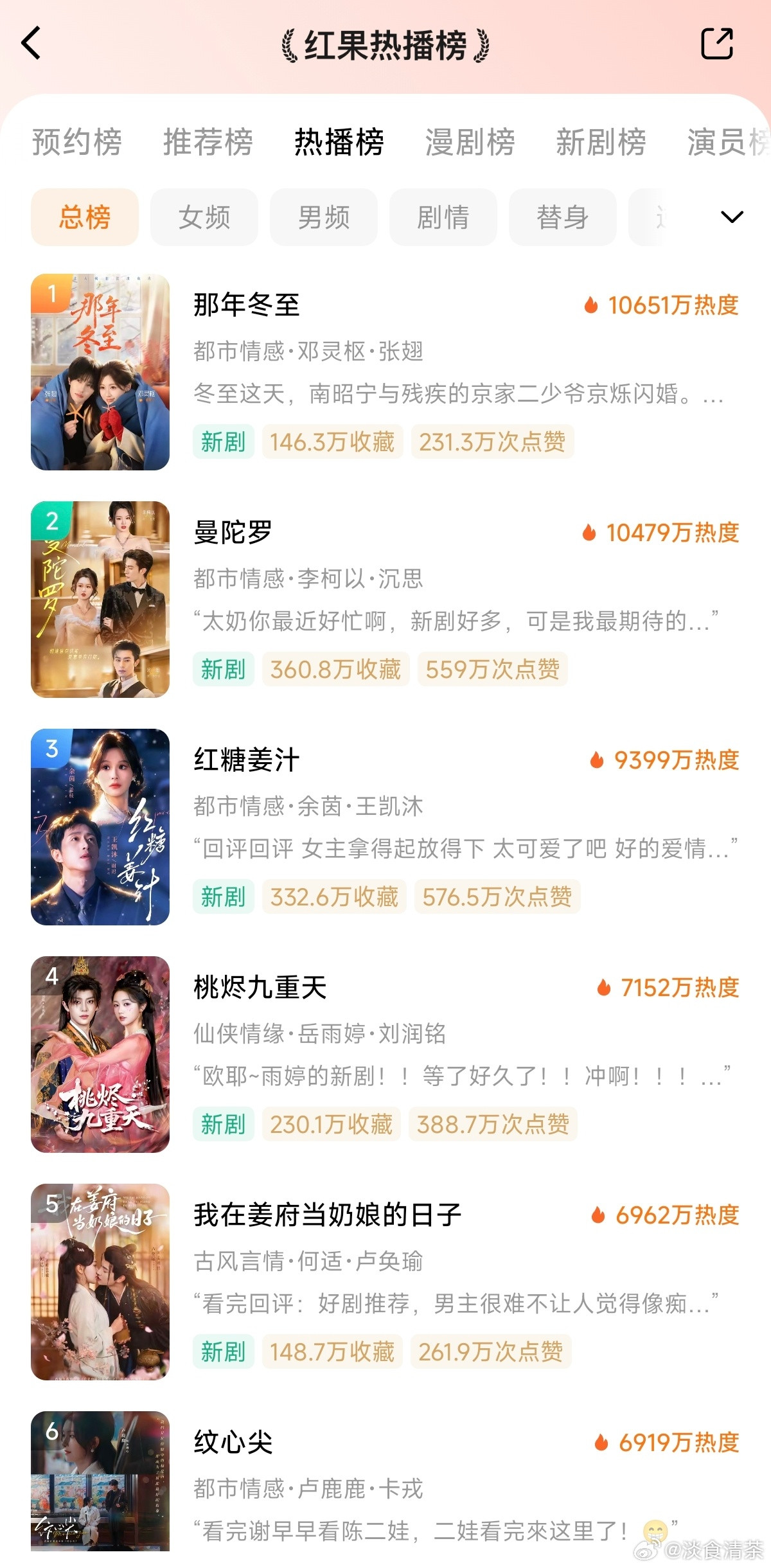Switch to the 漫剧榜 tab
The height and width of the screenshot is (1568, 771).
pyautogui.click(x=470, y=143)
